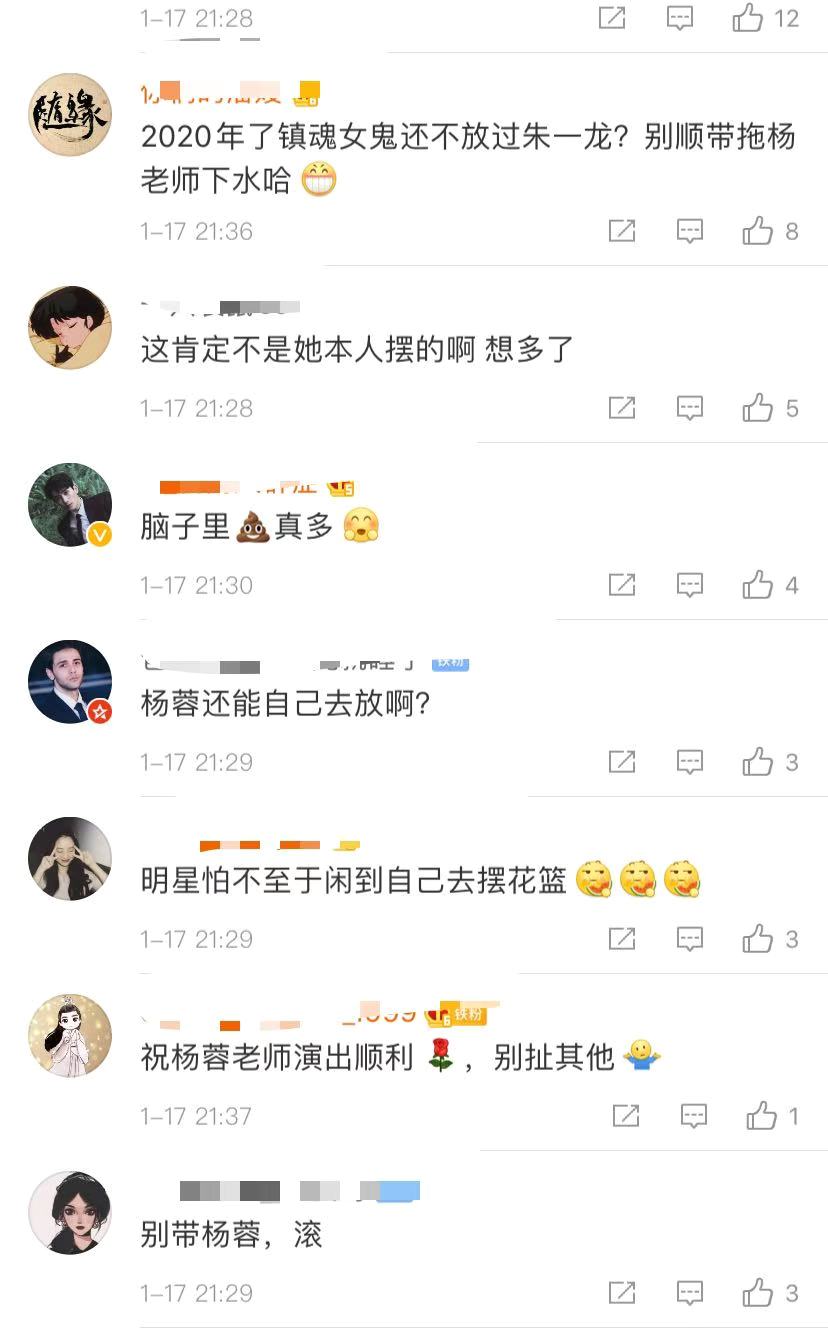Reply to the comment starting "祝杨蓉老师演出顺利"

pos(694,1116)
